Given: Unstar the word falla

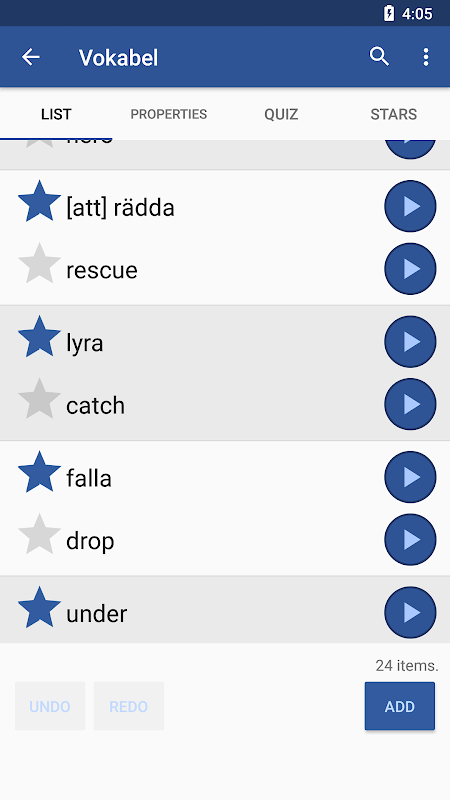Looking at the screenshot, I should point(39,472).
